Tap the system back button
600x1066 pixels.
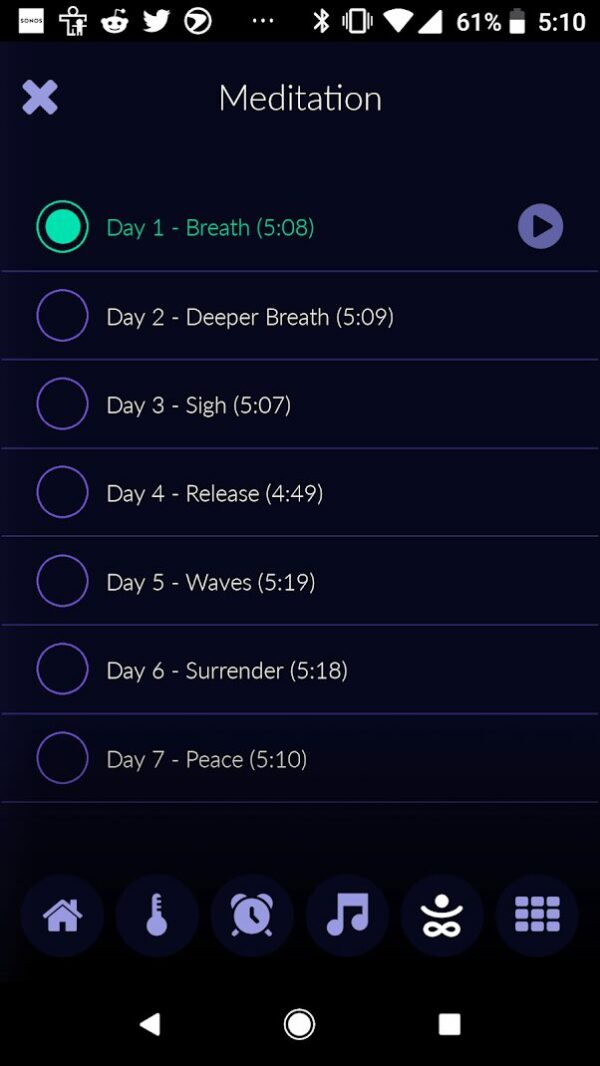pyautogui.click(x=149, y=1024)
